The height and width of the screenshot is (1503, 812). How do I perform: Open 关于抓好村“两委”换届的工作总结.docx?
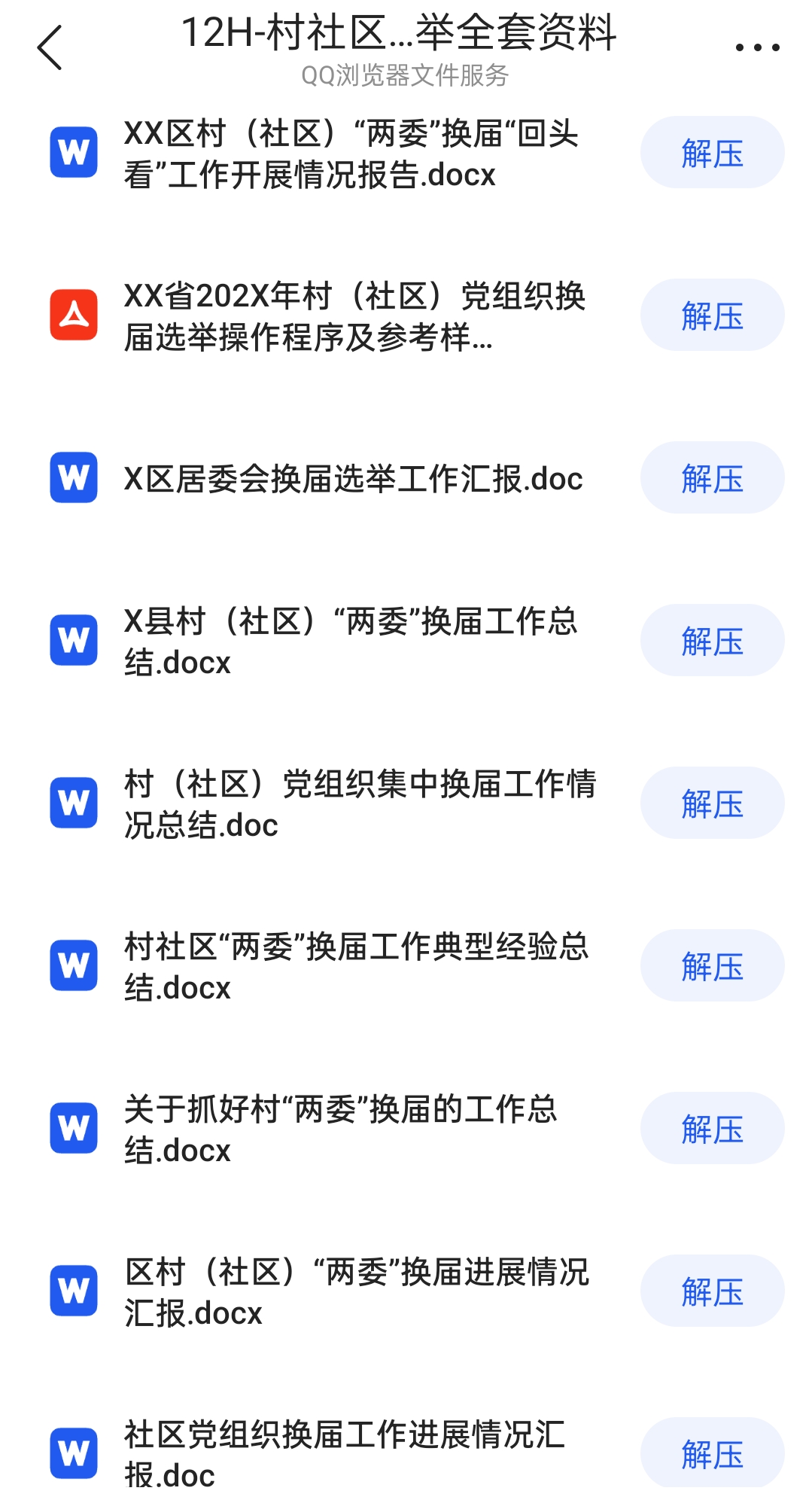340,1130
